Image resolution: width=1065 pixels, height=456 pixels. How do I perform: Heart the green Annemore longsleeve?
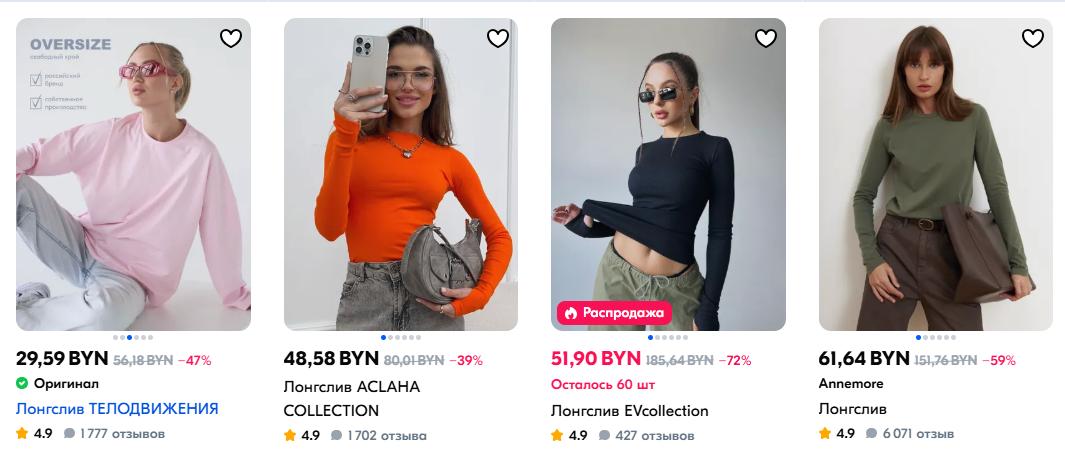pyautogui.click(x=1033, y=39)
